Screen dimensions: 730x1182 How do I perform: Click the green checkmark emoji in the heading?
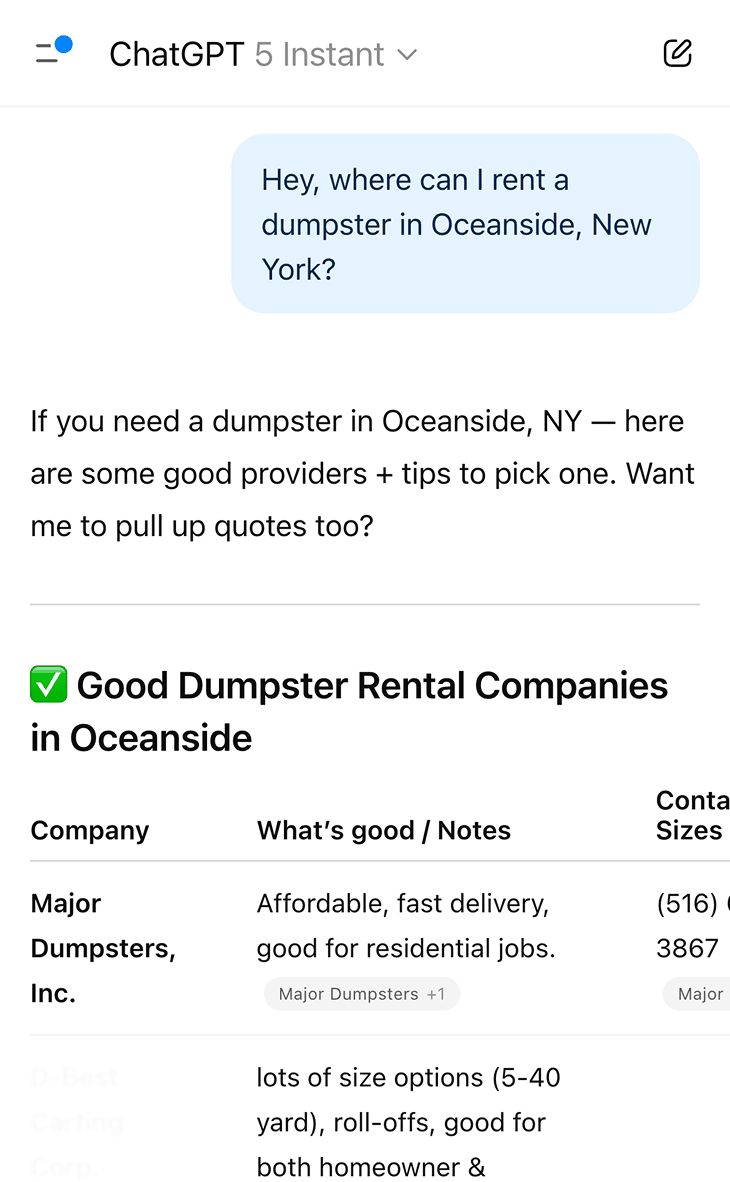click(x=49, y=684)
